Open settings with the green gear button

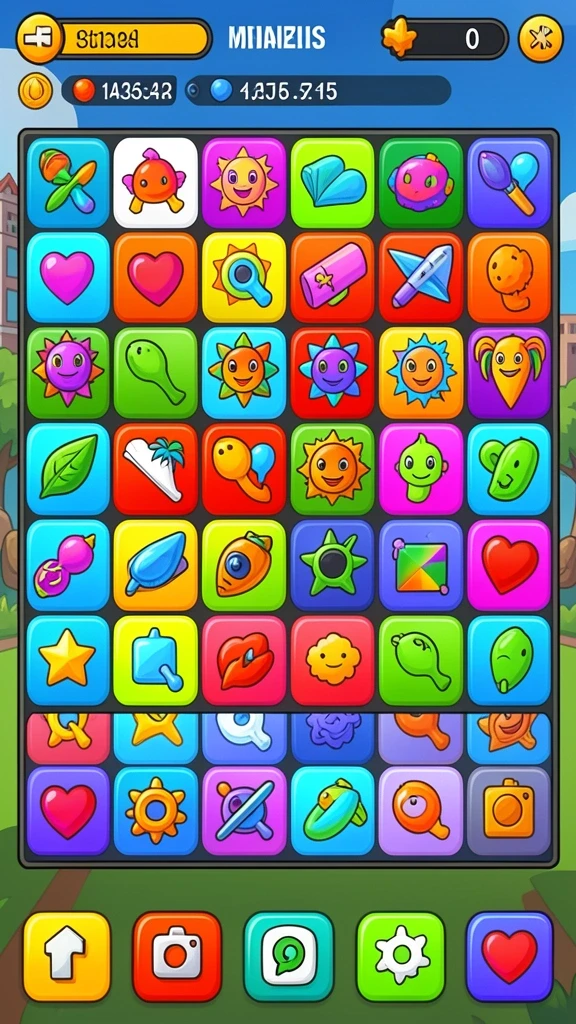(x=401, y=957)
